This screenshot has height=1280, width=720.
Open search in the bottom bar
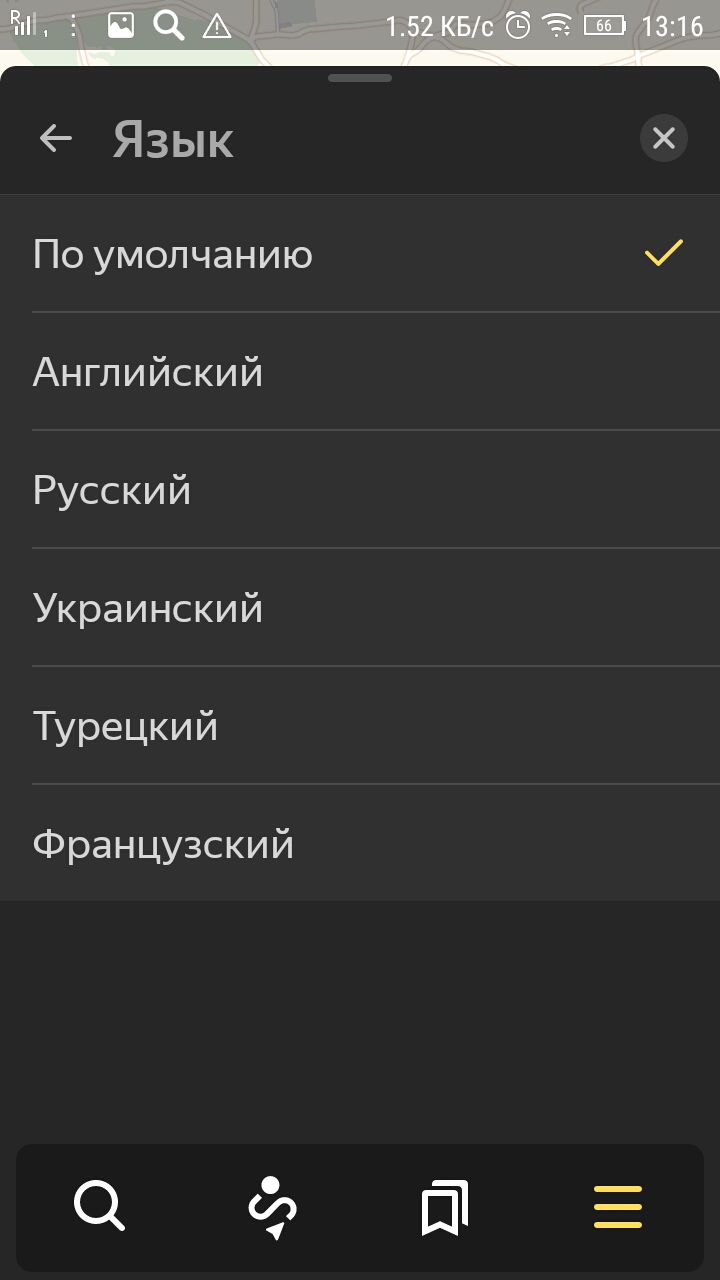click(x=99, y=1206)
